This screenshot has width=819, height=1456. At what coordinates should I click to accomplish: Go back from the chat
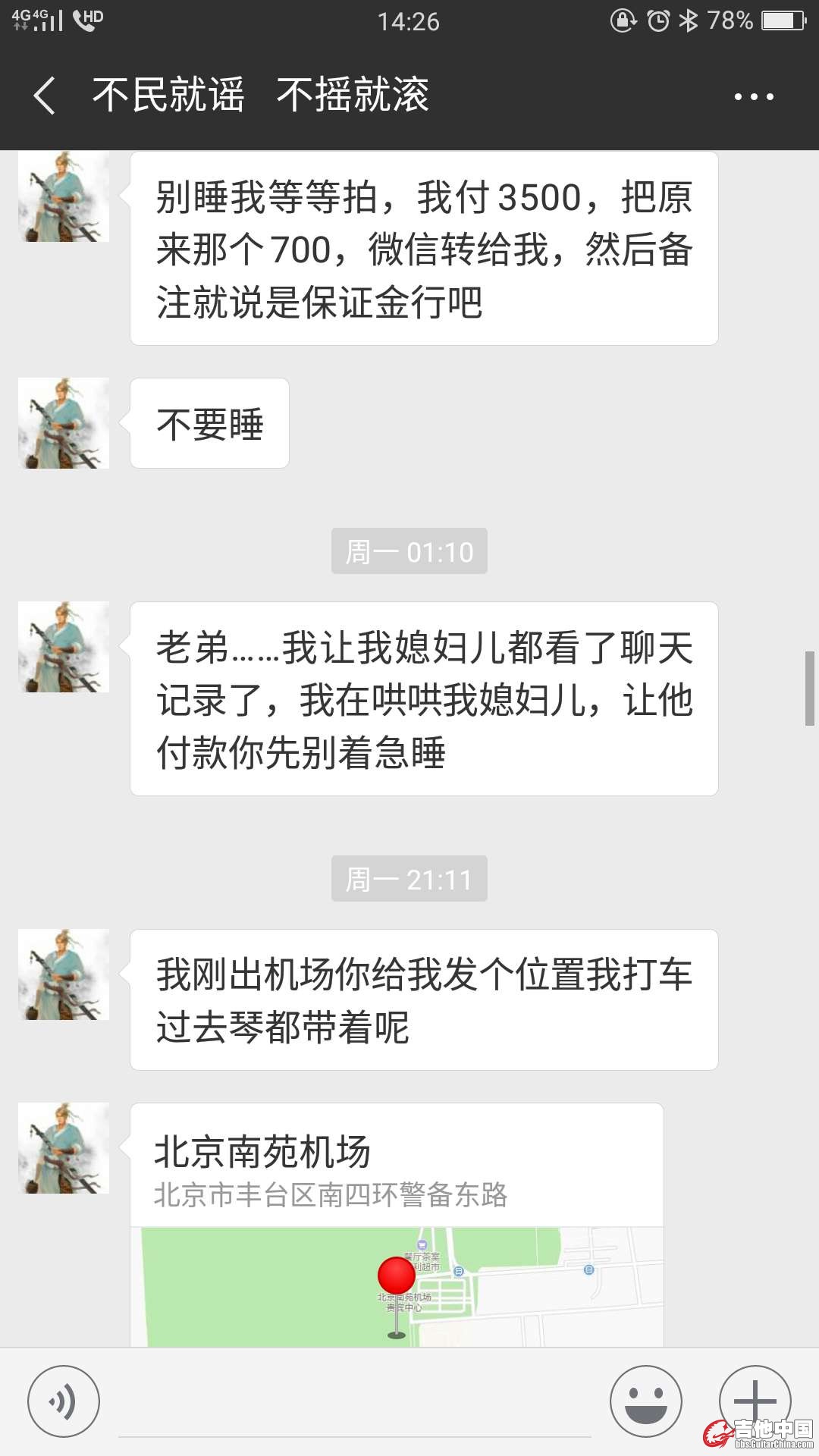click(45, 96)
